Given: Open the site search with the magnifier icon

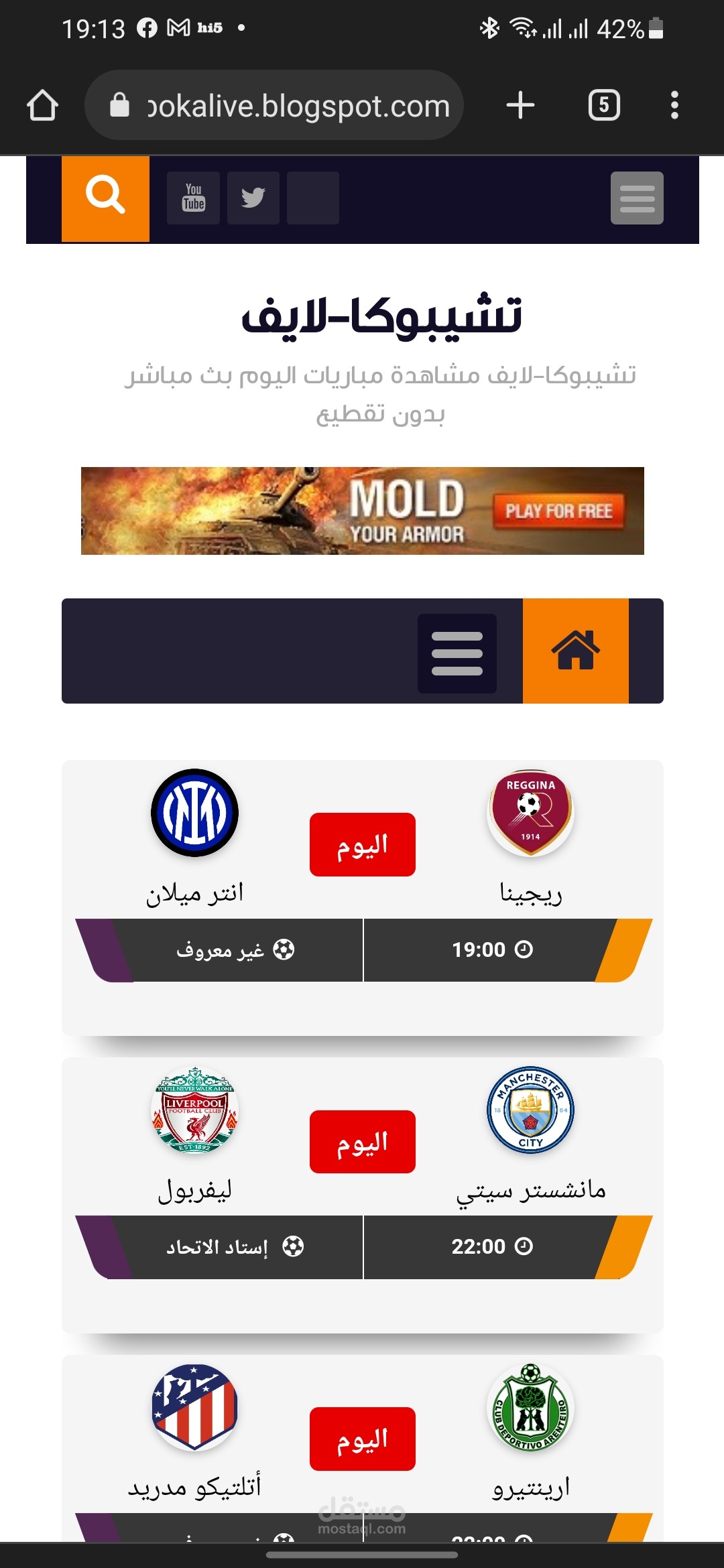Looking at the screenshot, I should 105,196.
